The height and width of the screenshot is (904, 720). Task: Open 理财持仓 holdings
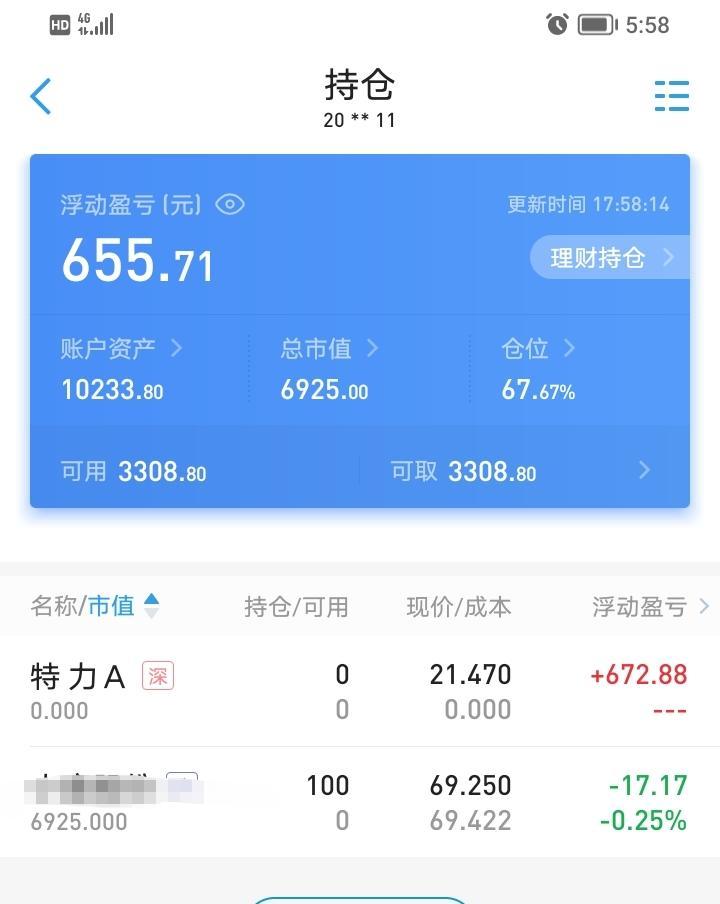[608, 258]
